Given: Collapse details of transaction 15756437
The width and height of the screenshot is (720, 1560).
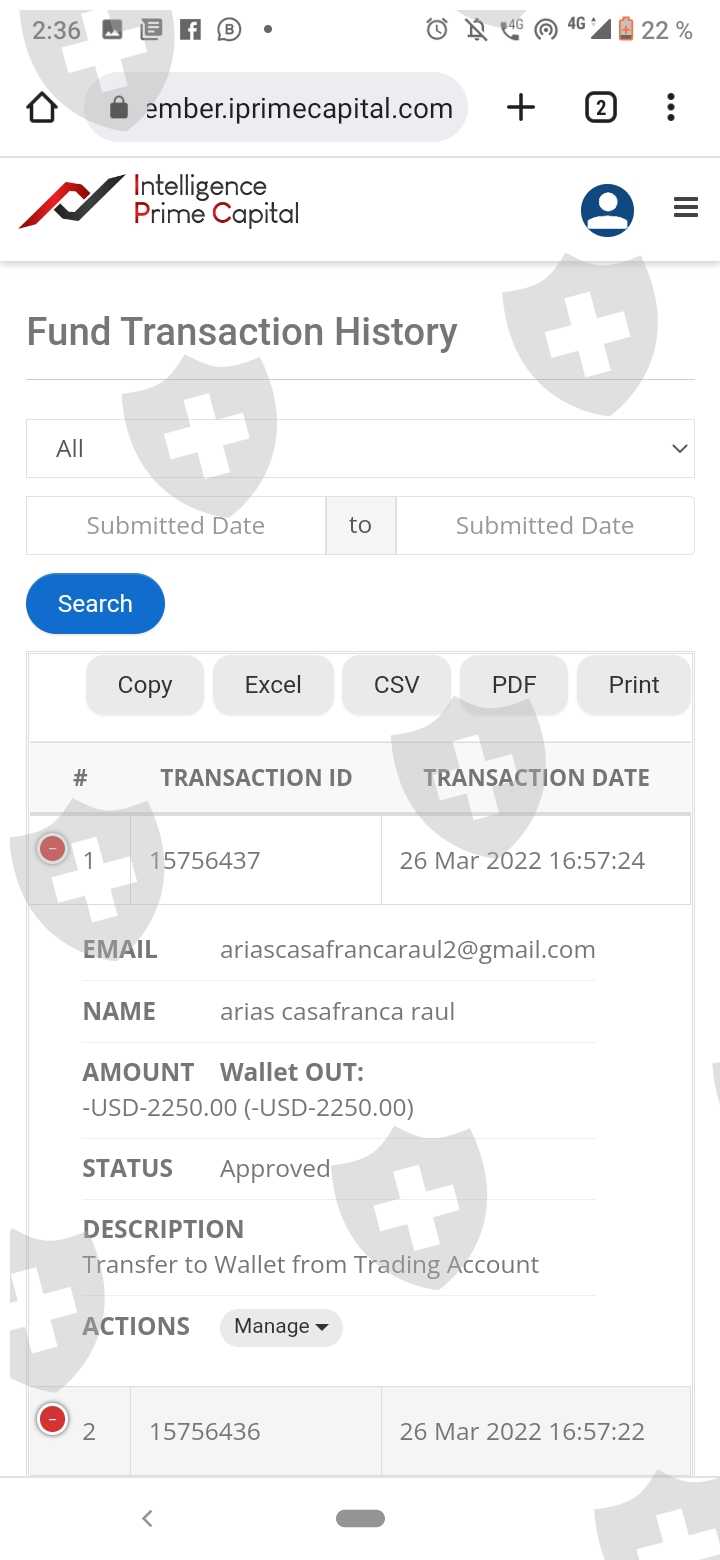Looking at the screenshot, I should point(52,849).
